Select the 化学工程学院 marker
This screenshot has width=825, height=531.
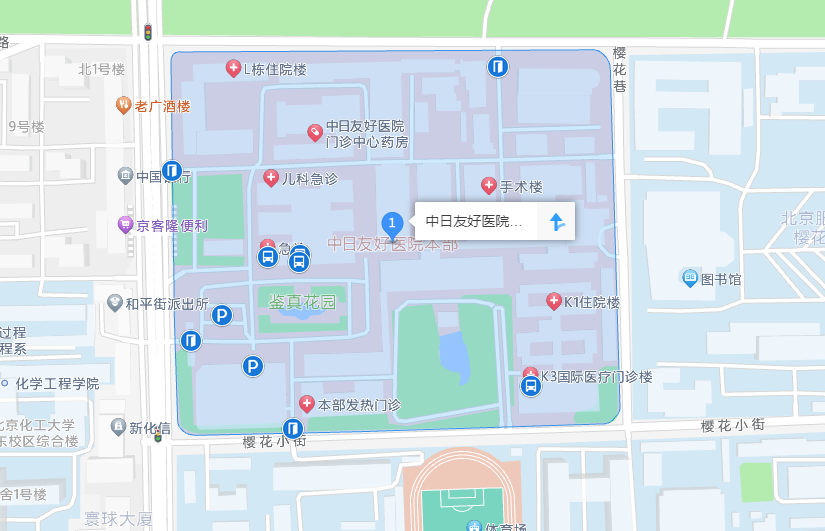5,383
